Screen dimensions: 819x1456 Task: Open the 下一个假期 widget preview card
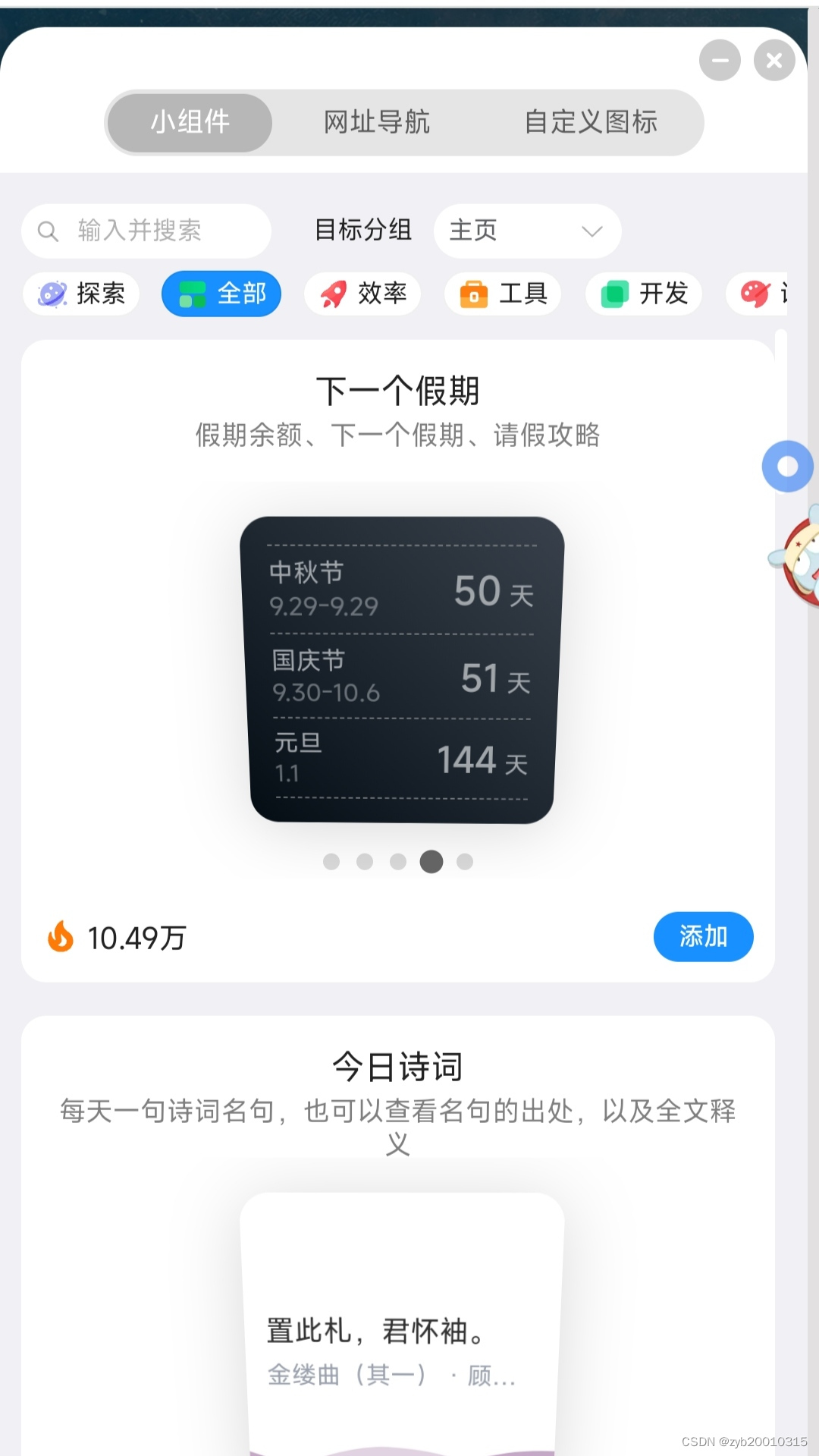point(402,669)
